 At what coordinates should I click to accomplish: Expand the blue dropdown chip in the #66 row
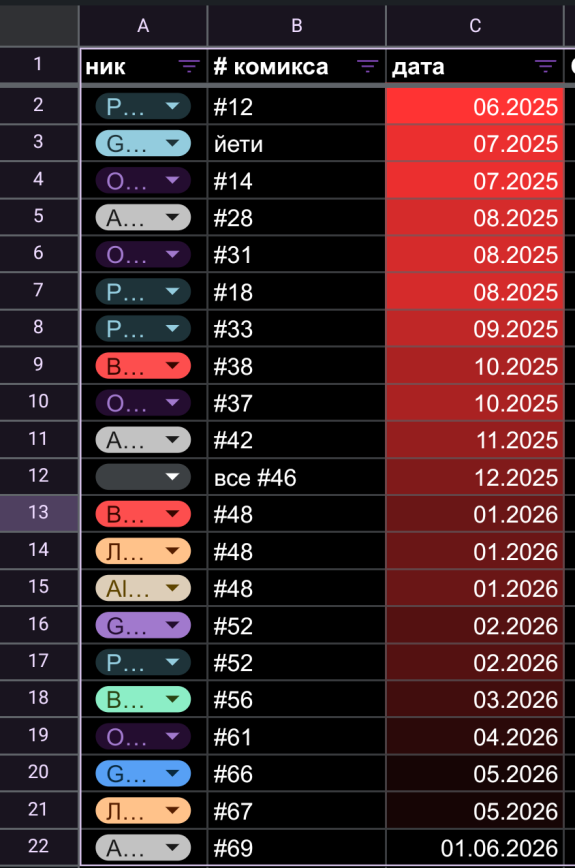click(x=143, y=773)
